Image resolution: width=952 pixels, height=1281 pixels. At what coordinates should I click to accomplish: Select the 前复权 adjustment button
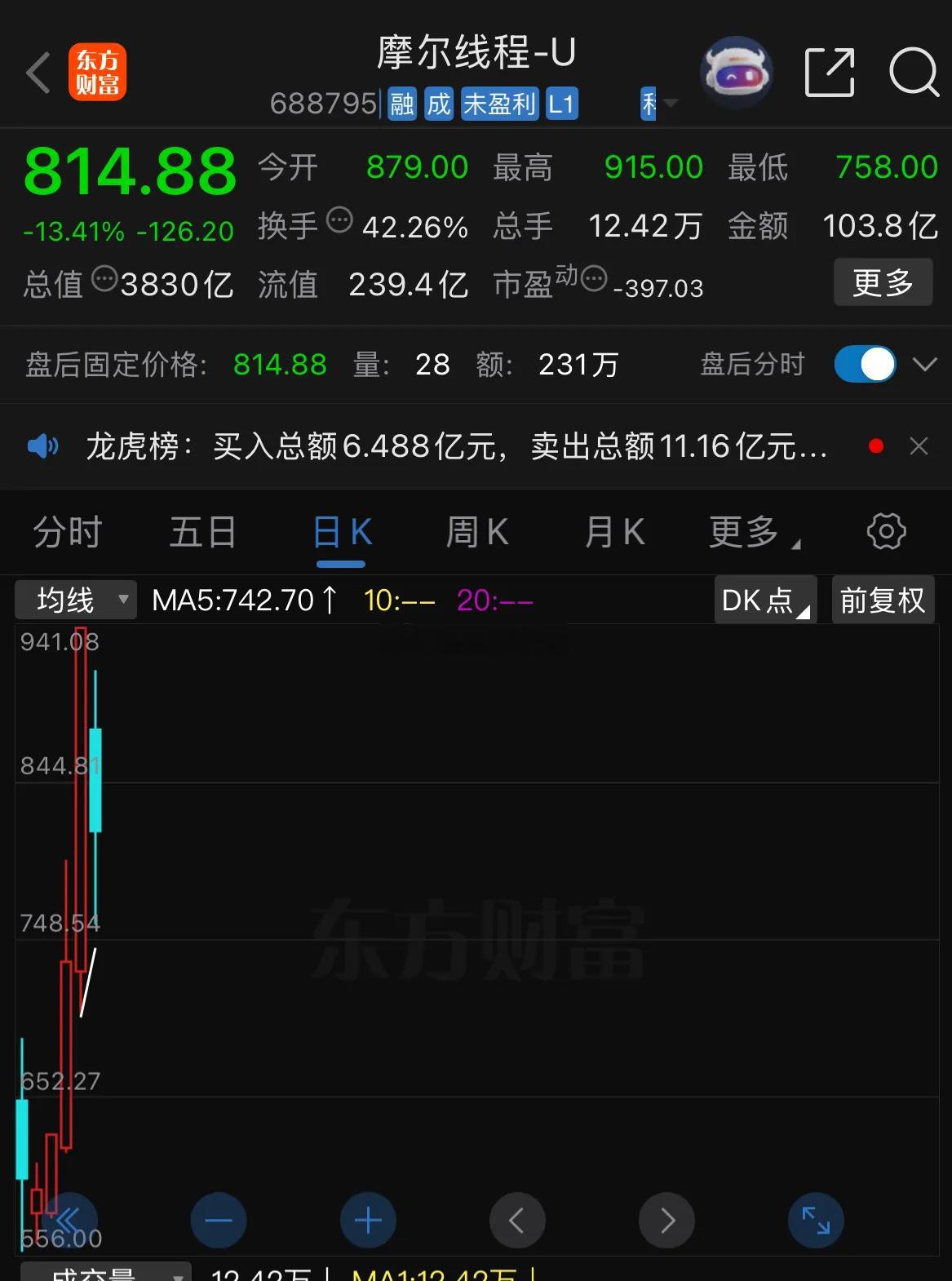click(x=883, y=599)
